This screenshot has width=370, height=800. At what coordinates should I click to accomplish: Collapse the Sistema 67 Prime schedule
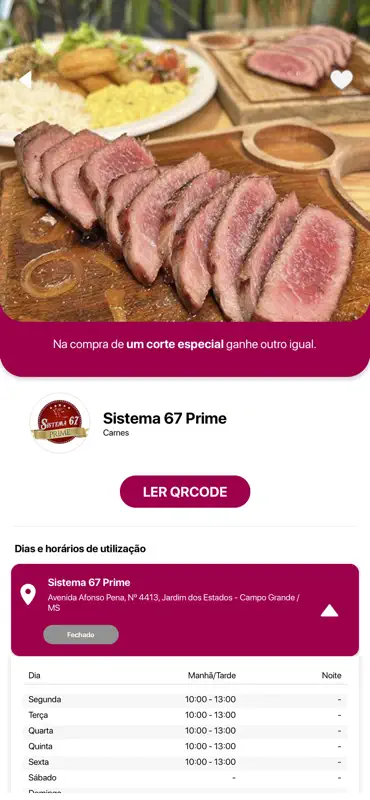(329, 610)
